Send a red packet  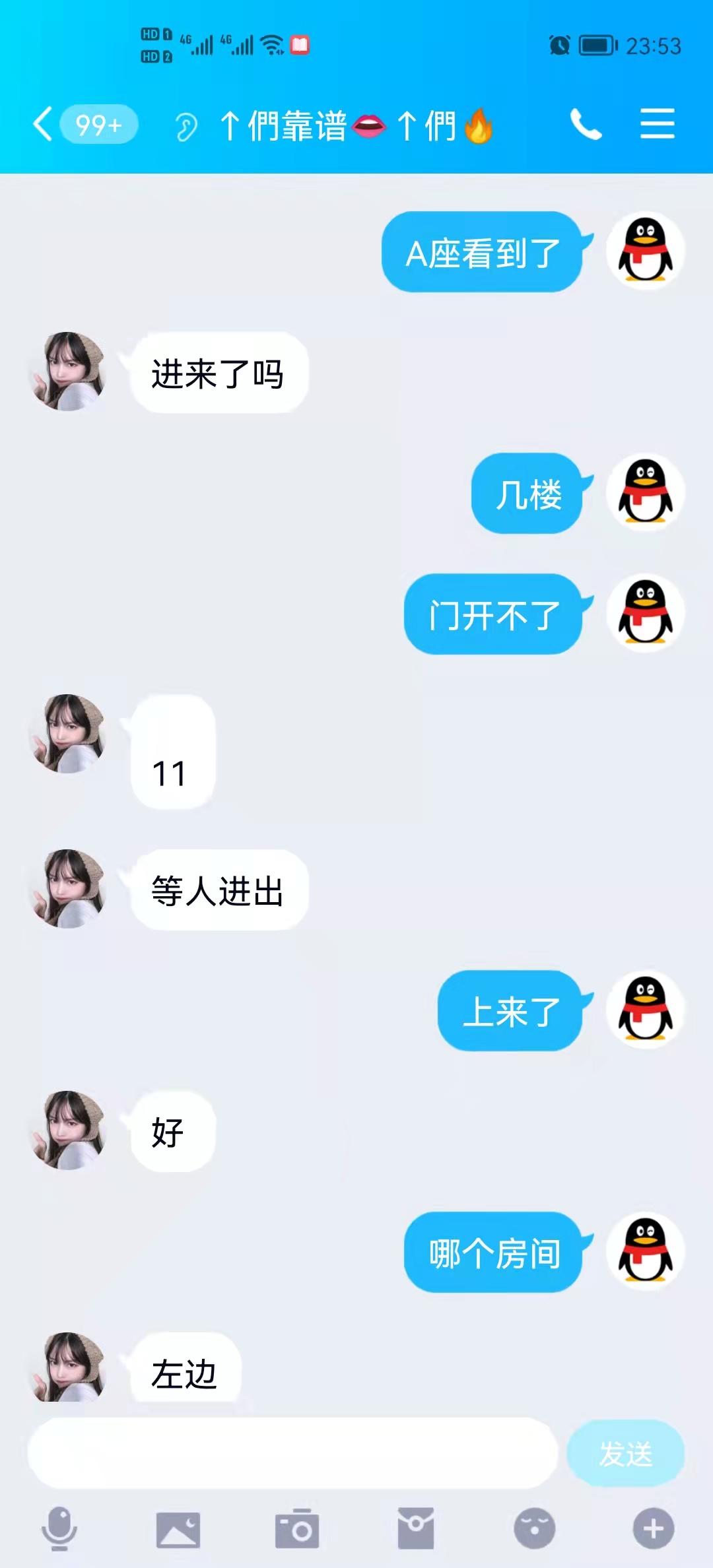(x=416, y=1528)
